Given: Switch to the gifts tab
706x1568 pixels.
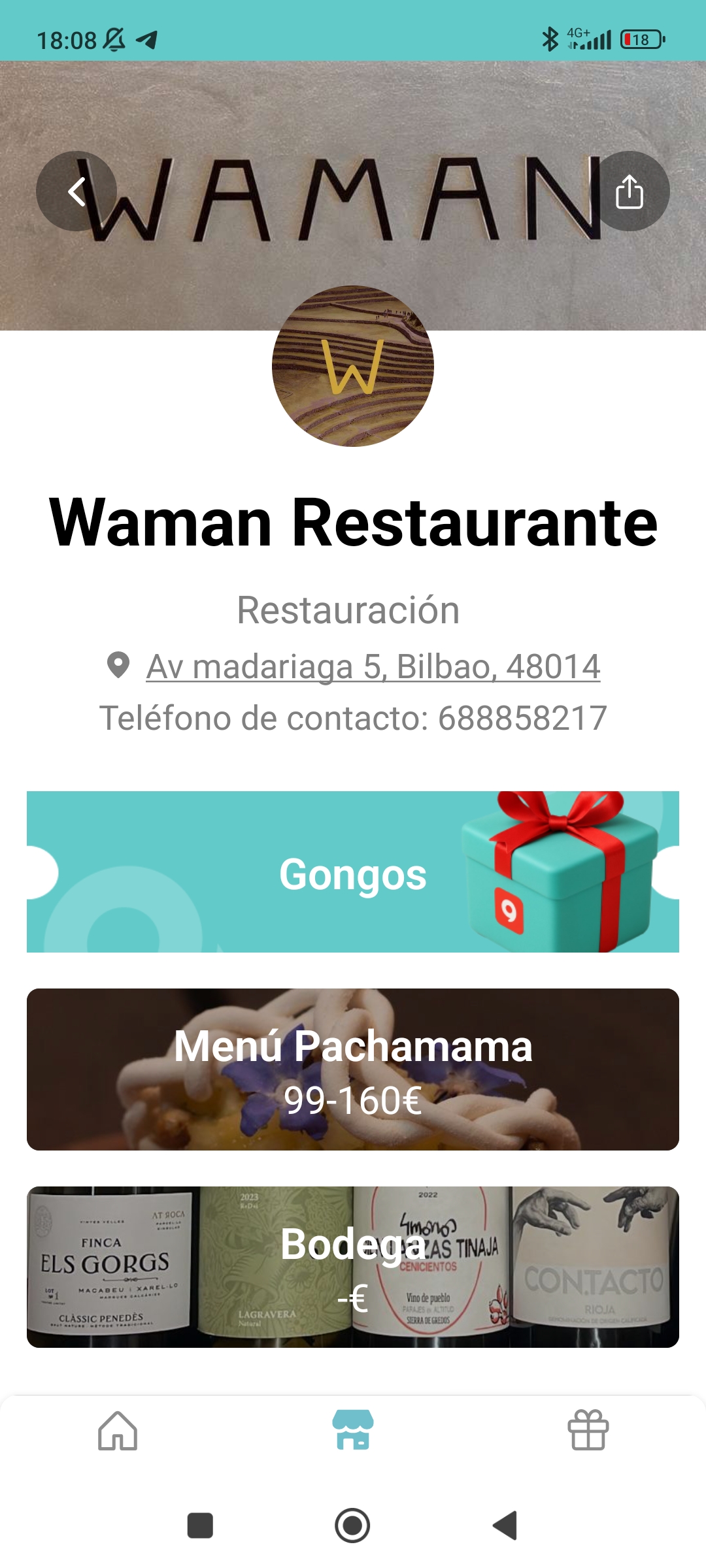Looking at the screenshot, I should [588, 1430].
